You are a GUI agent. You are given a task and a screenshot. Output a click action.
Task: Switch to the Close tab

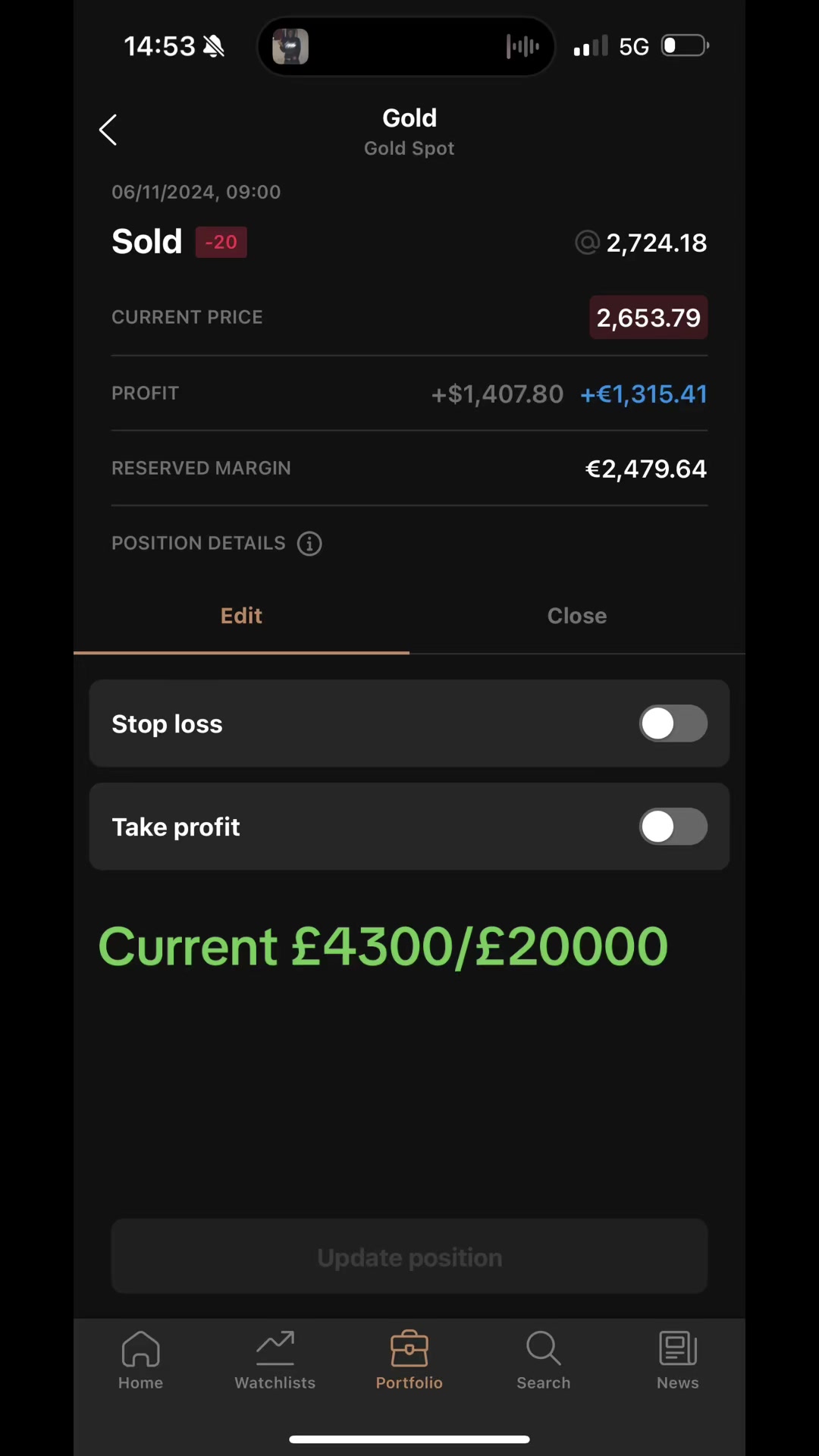coord(576,616)
